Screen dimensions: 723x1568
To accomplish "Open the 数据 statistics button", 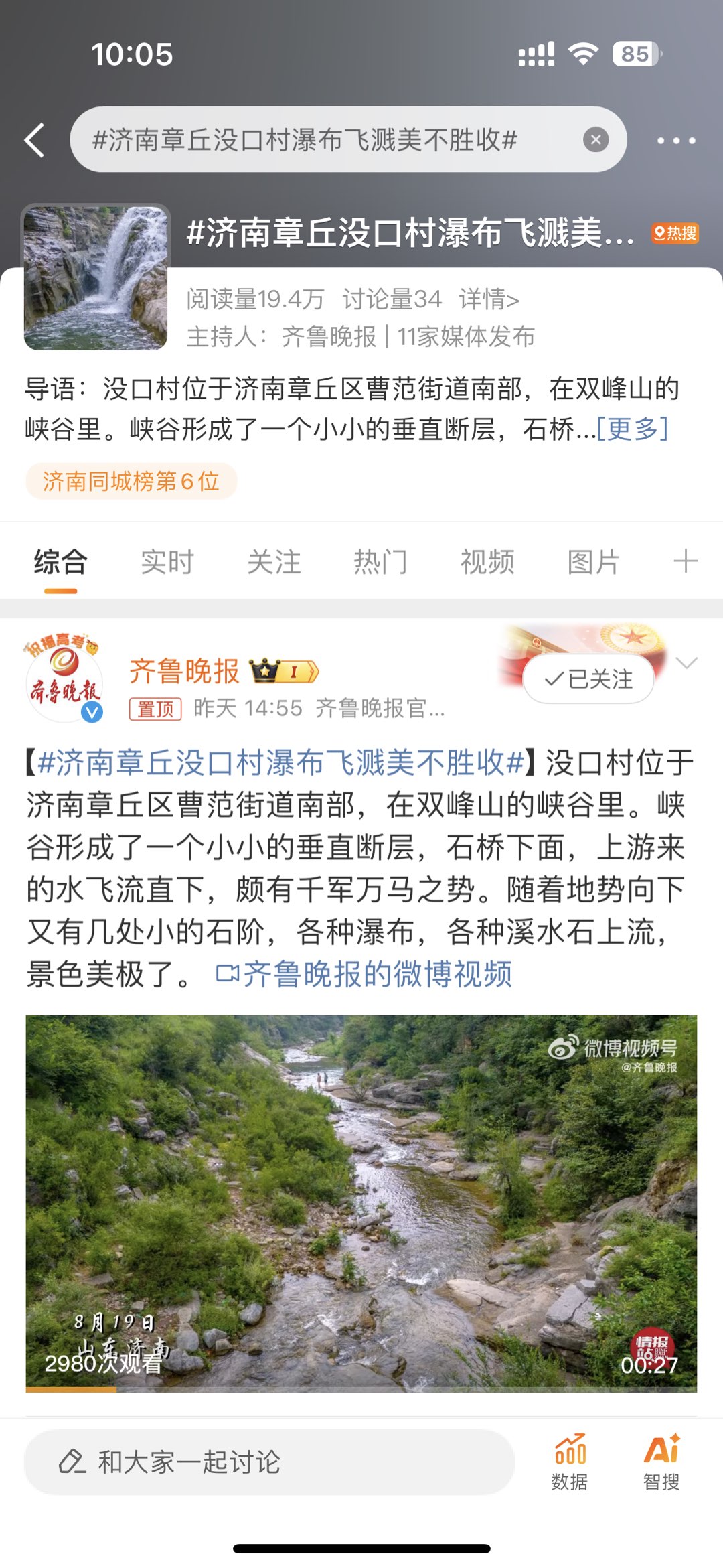I will (570, 1463).
